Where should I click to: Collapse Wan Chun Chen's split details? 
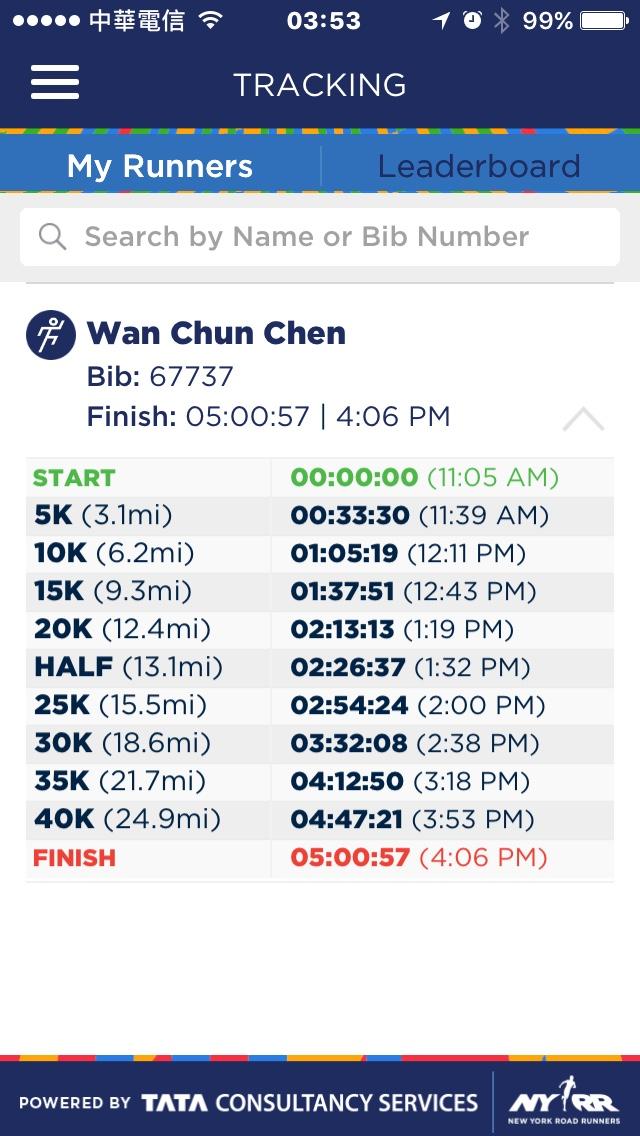(583, 419)
